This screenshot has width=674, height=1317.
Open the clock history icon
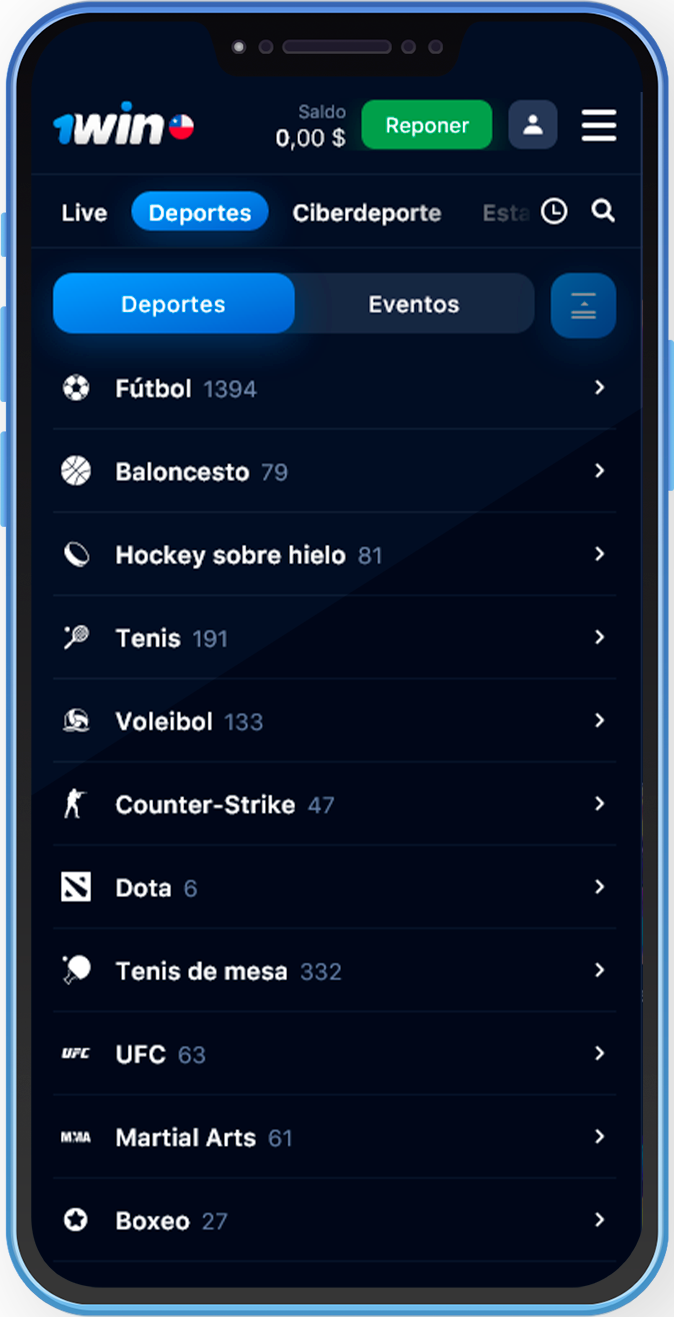pos(554,211)
